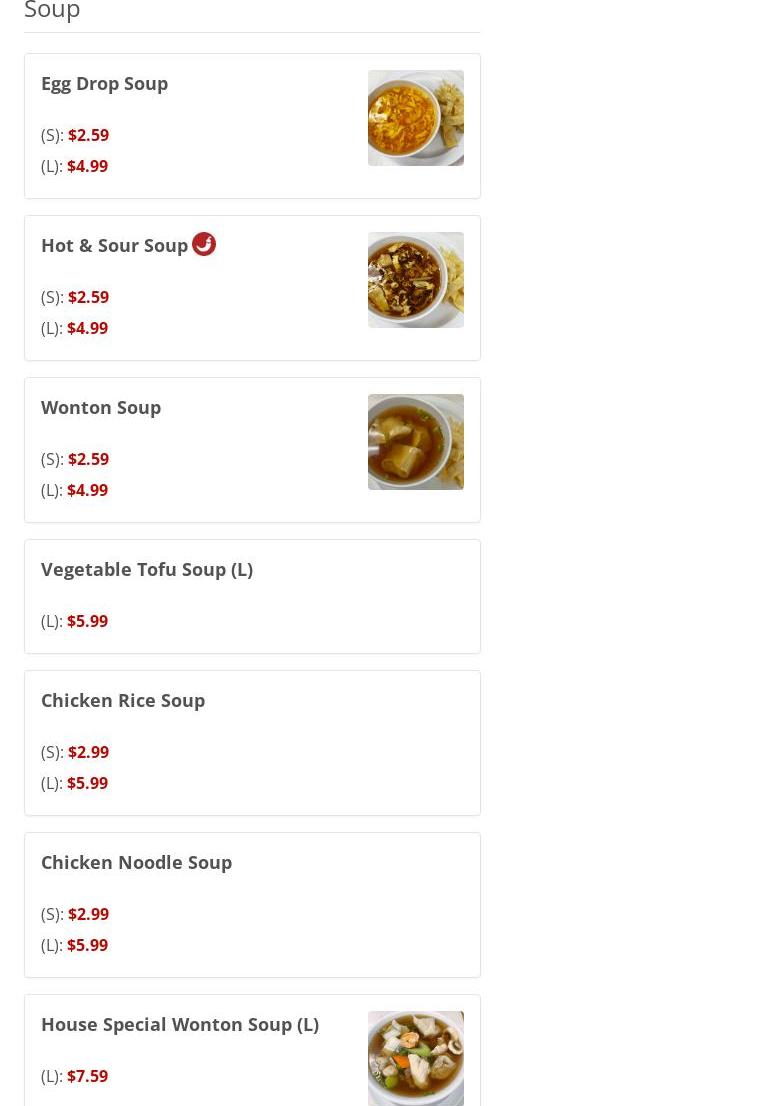Select Hot & Sour Soup
Viewport: 770px width, 1106px height.
[114, 246]
